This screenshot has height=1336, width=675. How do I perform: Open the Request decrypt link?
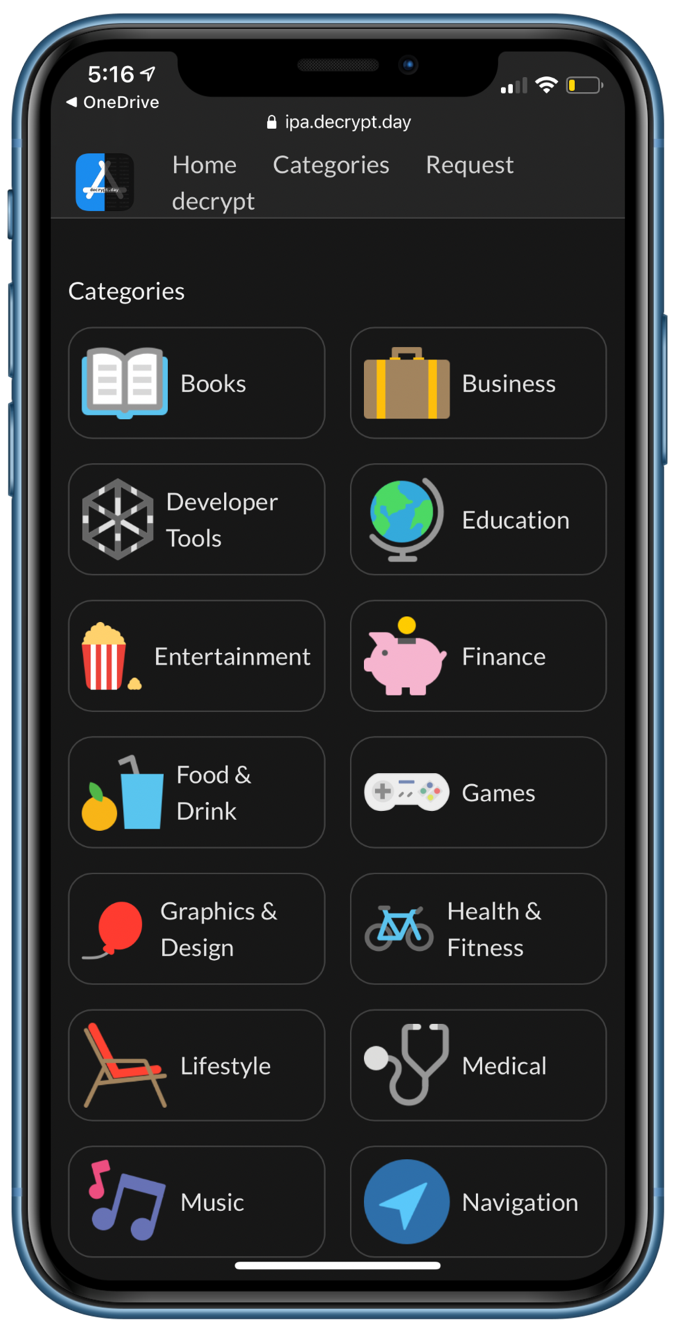469,165
